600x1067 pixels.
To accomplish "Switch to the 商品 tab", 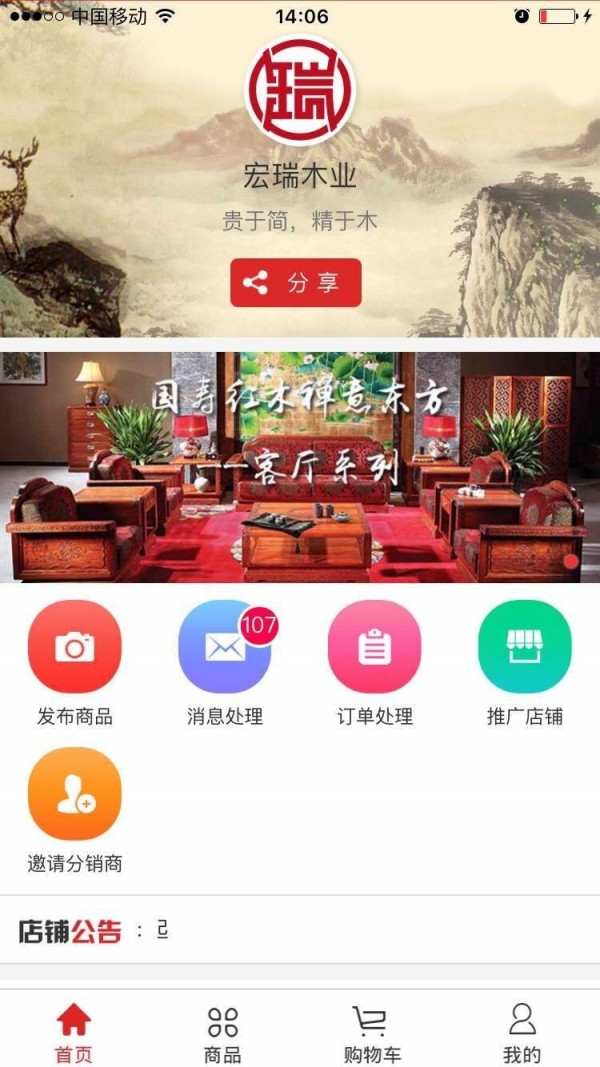I will click(x=223, y=1033).
